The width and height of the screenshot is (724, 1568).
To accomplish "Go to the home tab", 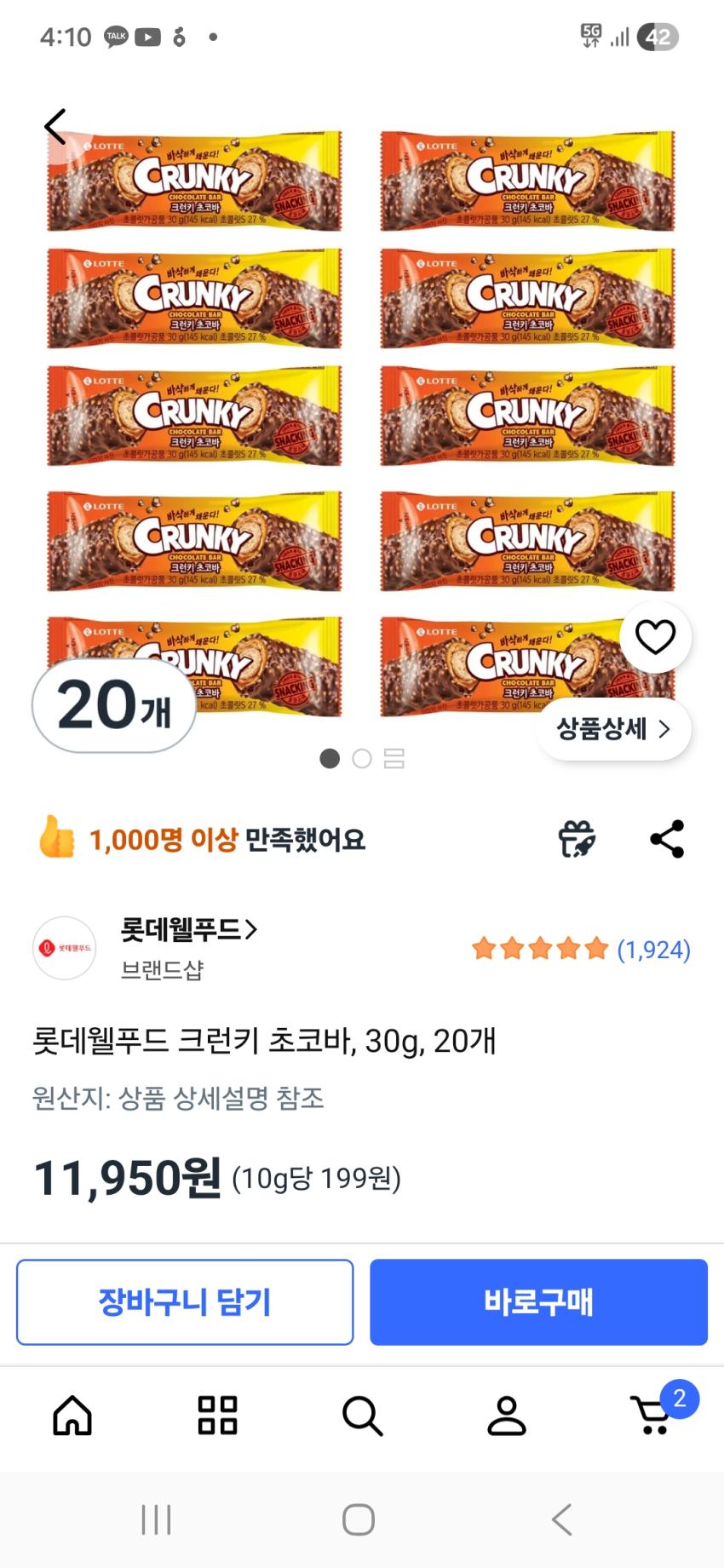I will click(x=72, y=1416).
